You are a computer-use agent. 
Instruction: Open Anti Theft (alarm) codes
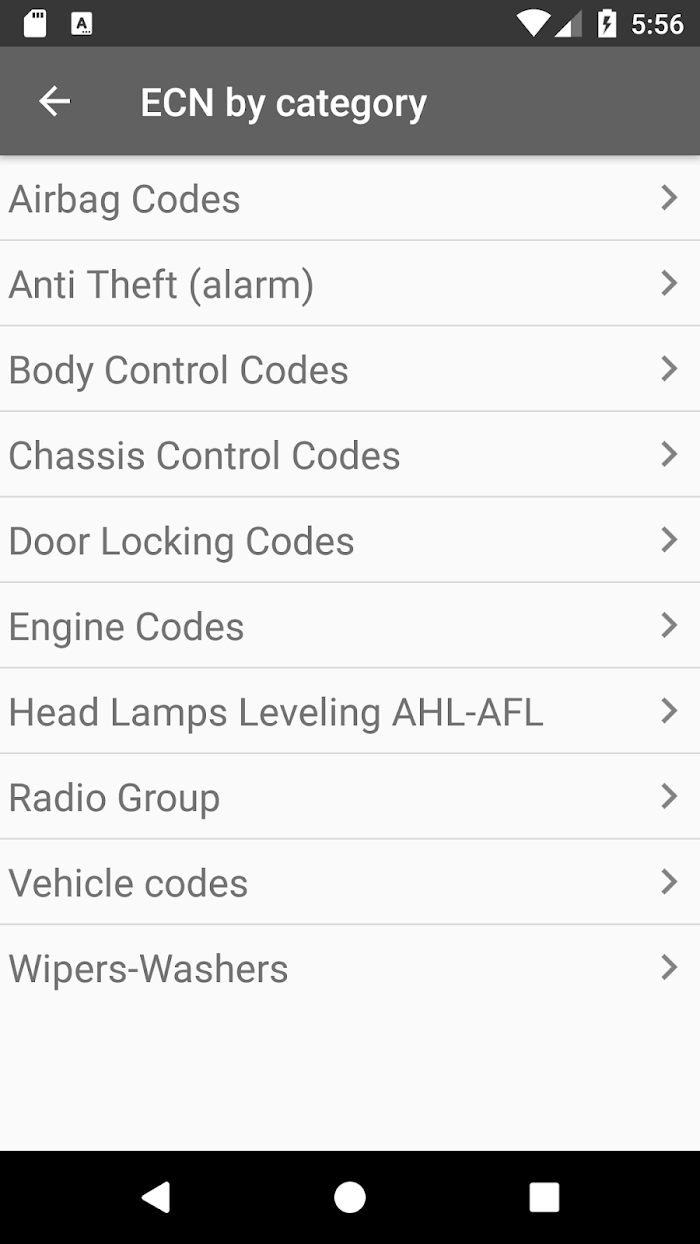[350, 284]
